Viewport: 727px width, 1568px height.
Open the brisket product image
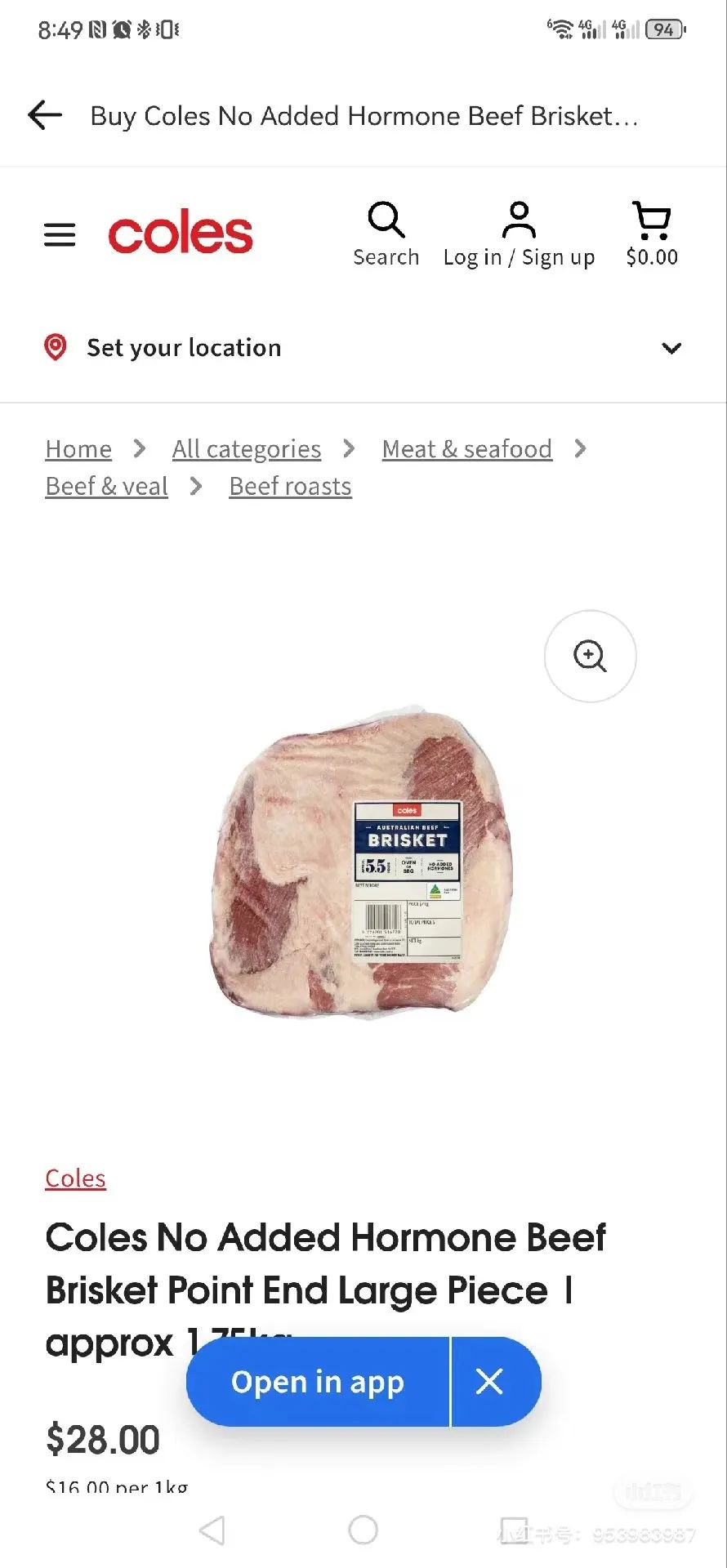pos(362,862)
